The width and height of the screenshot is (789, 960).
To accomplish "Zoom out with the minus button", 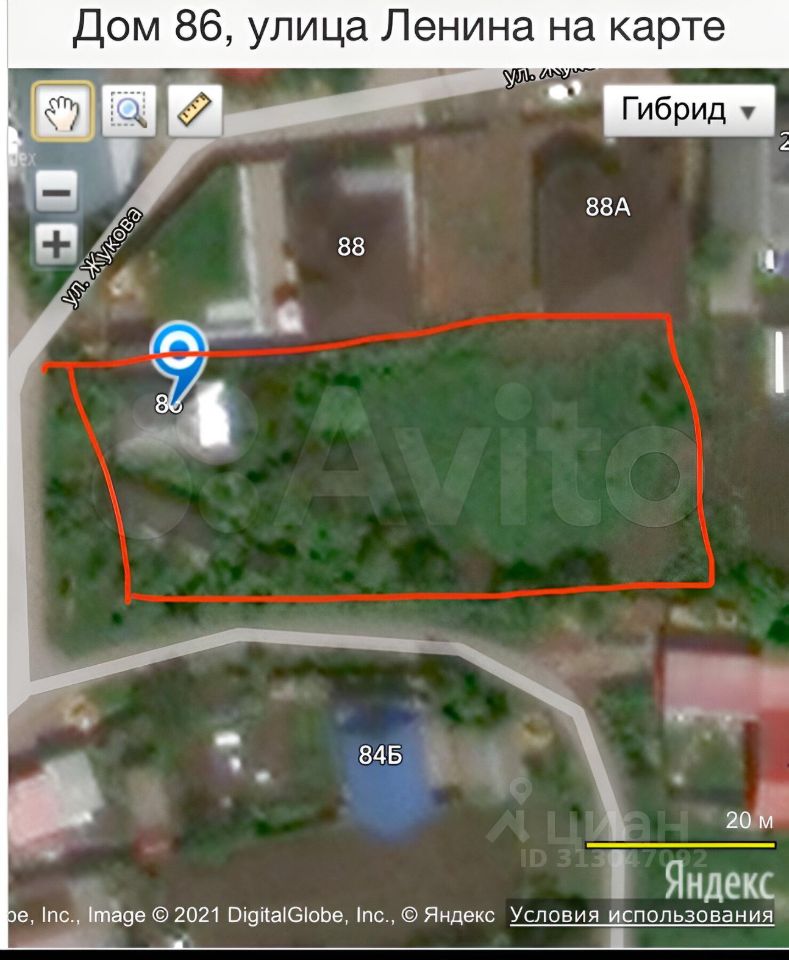I will pyautogui.click(x=57, y=191).
